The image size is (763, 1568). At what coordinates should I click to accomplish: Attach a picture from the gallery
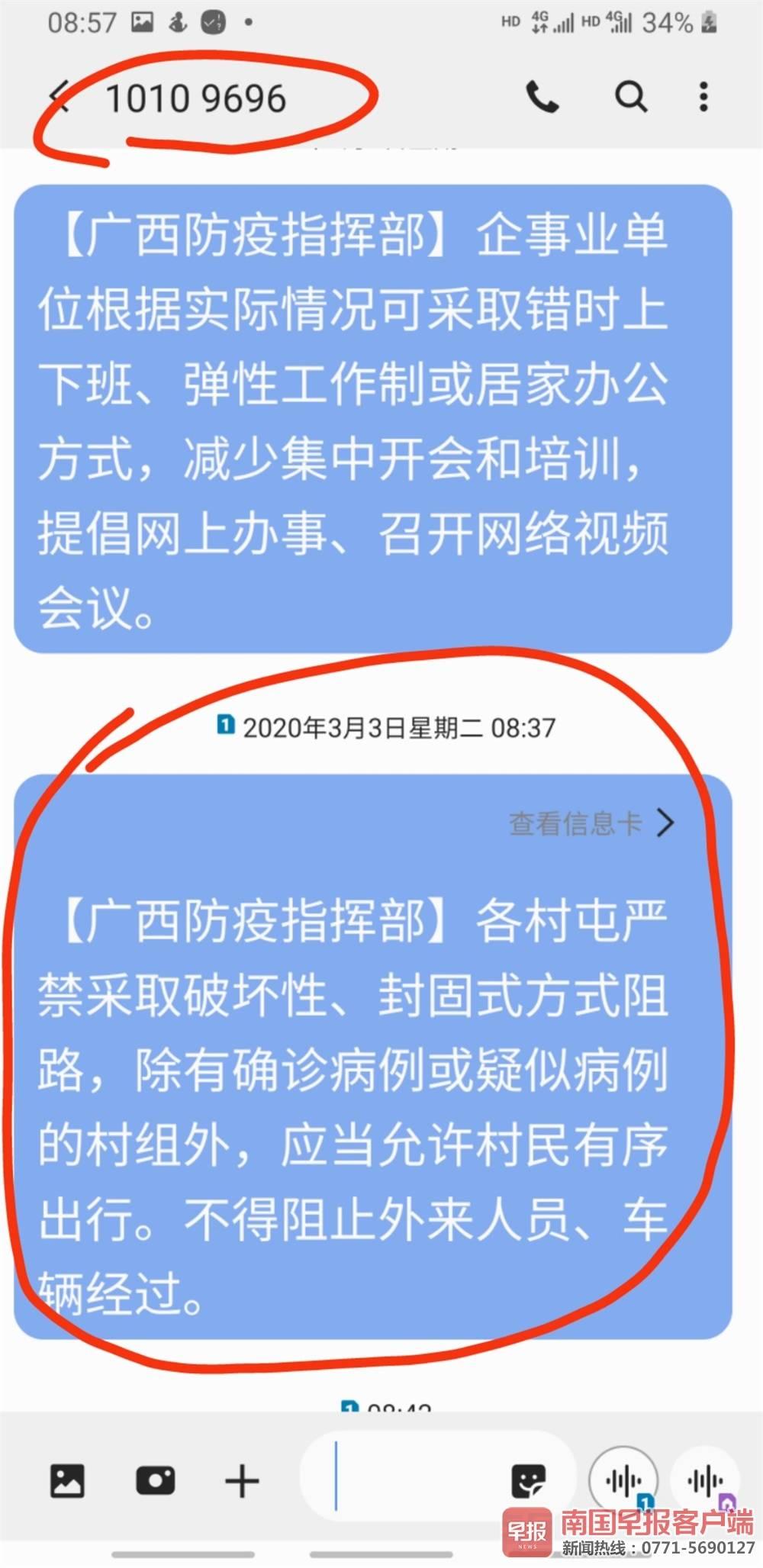pos(67,1481)
